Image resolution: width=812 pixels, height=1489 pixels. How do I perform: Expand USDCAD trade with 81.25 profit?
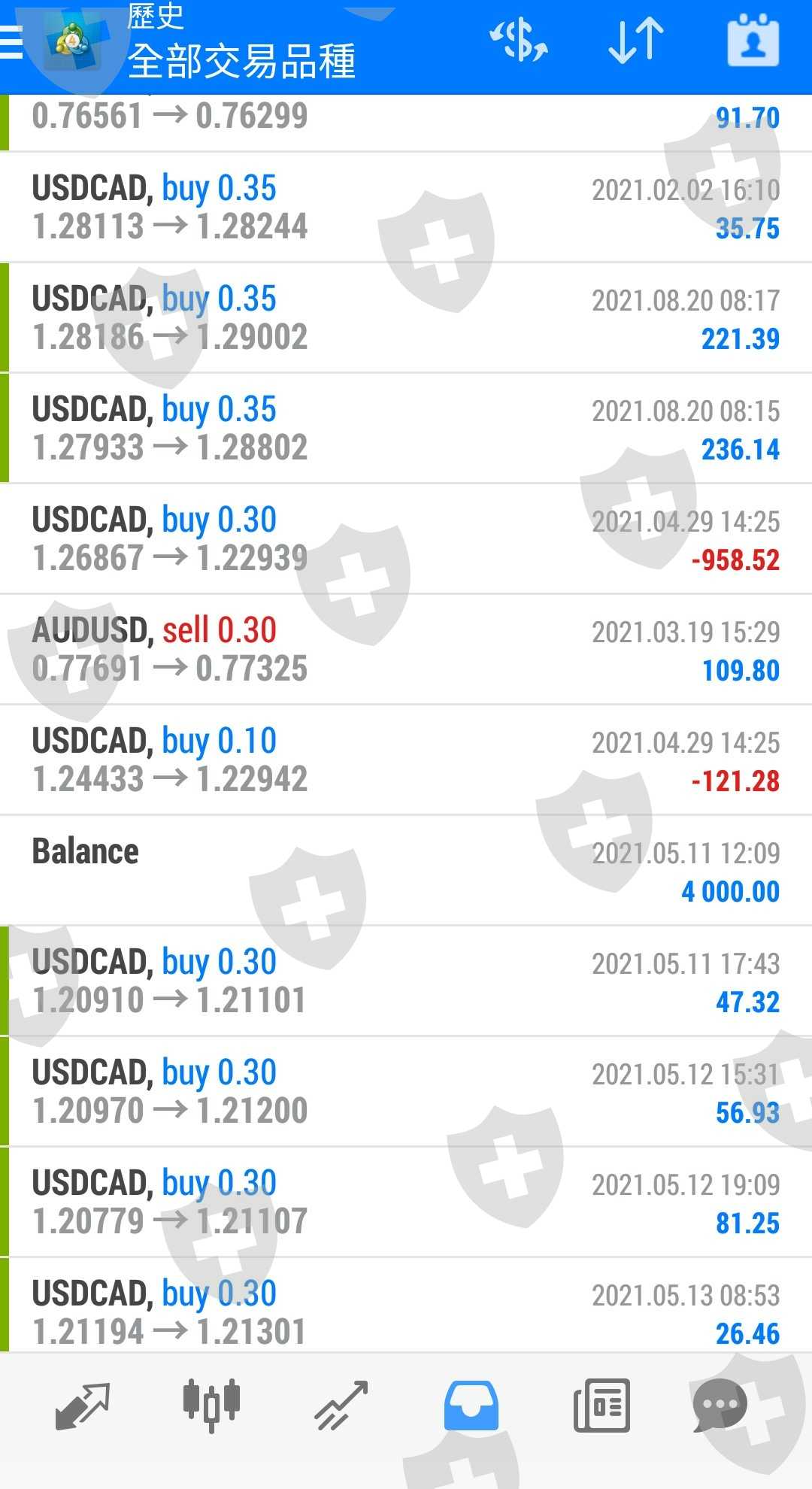click(406, 1202)
